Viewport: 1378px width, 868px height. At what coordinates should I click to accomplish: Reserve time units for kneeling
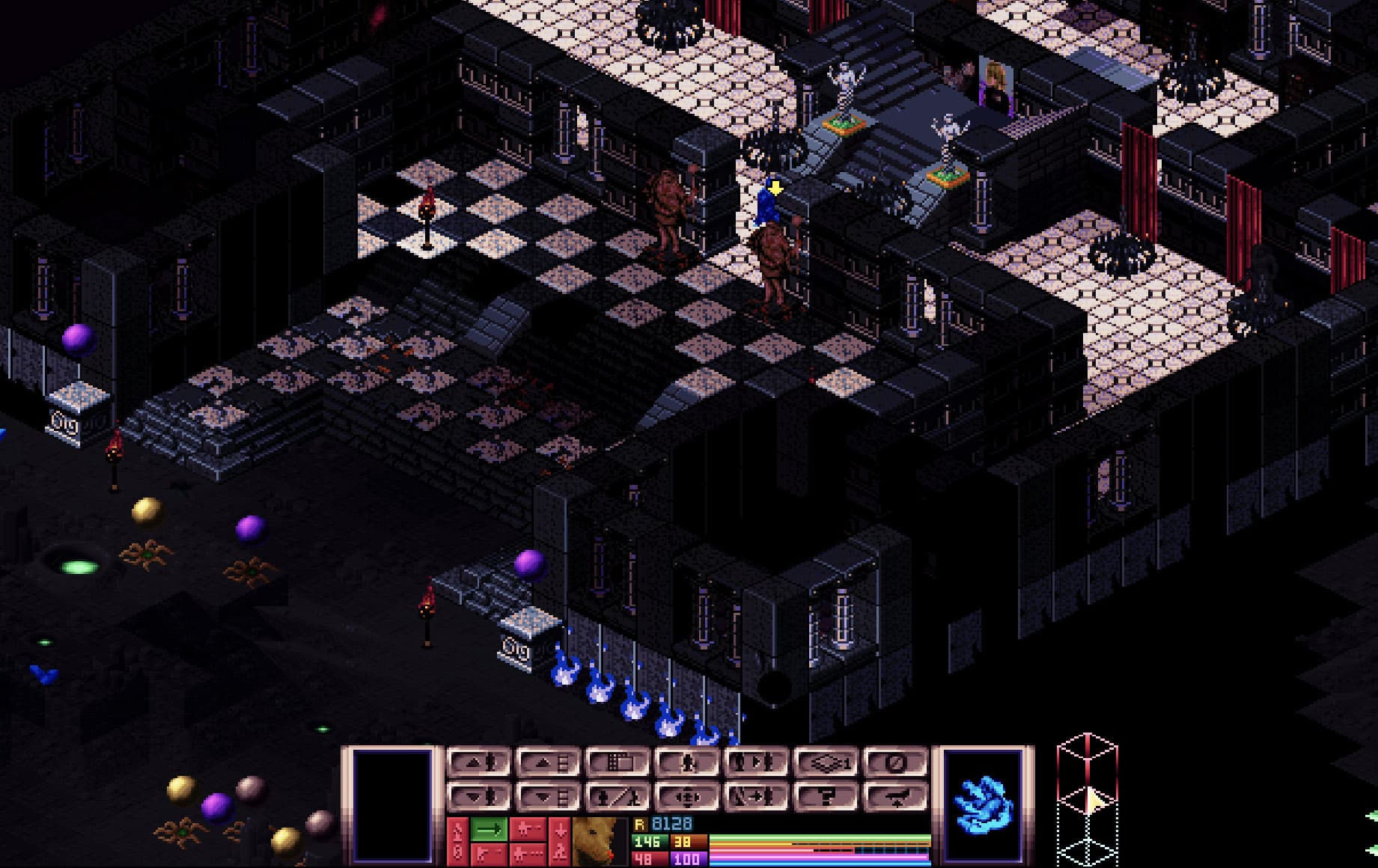559,841
